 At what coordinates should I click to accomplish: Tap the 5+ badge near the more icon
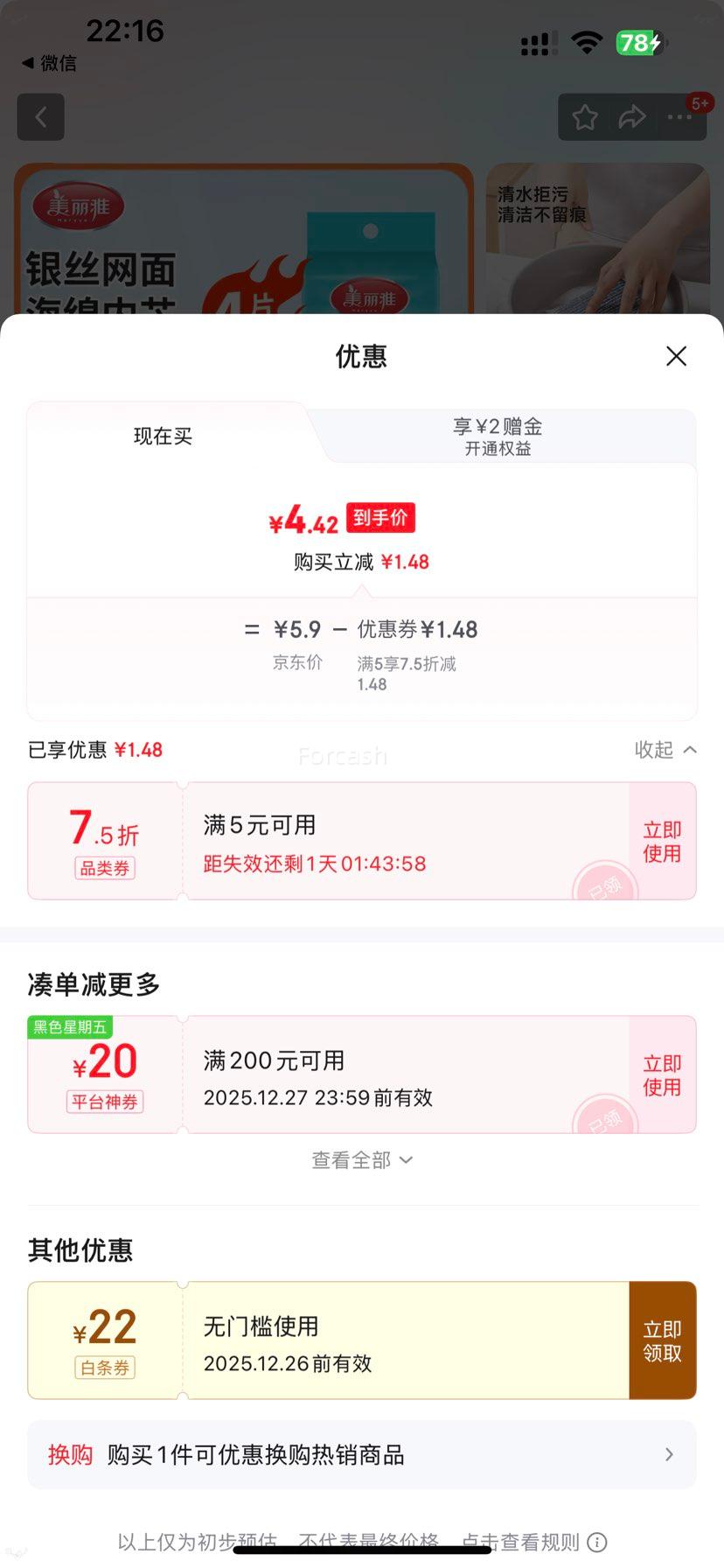pyautogui.click(x=699, y=103)
